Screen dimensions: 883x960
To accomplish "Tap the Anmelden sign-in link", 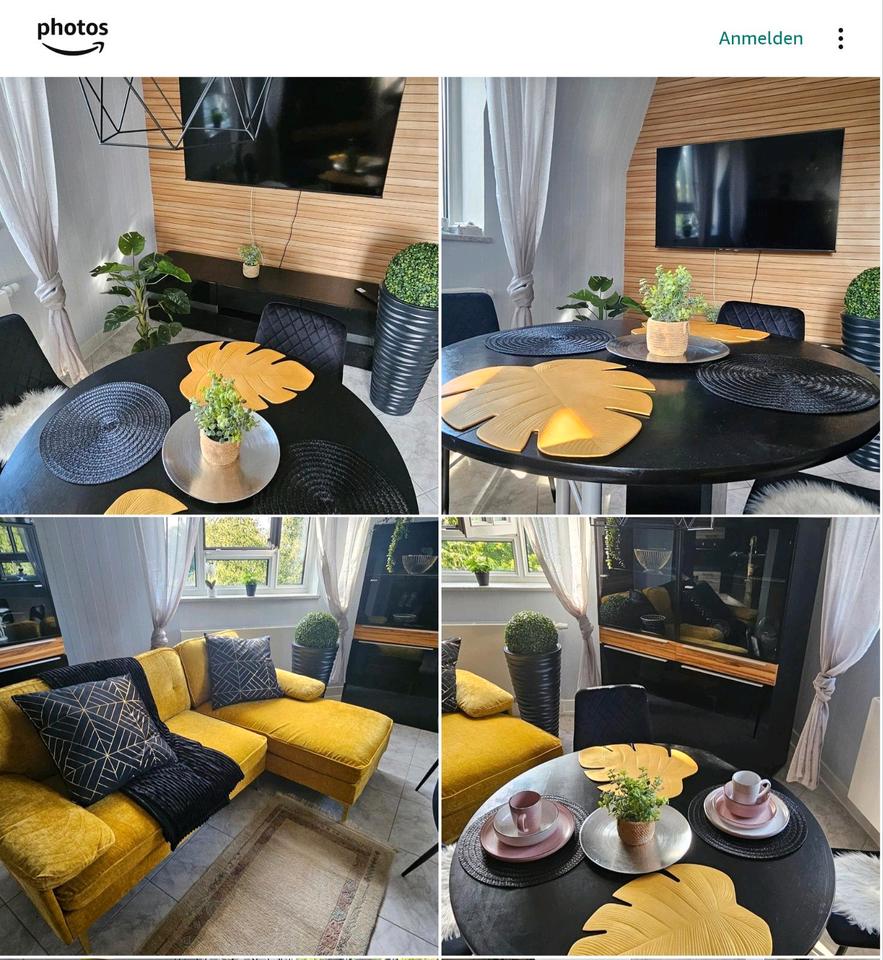I will pyautogui.click(x=760, y=38).
